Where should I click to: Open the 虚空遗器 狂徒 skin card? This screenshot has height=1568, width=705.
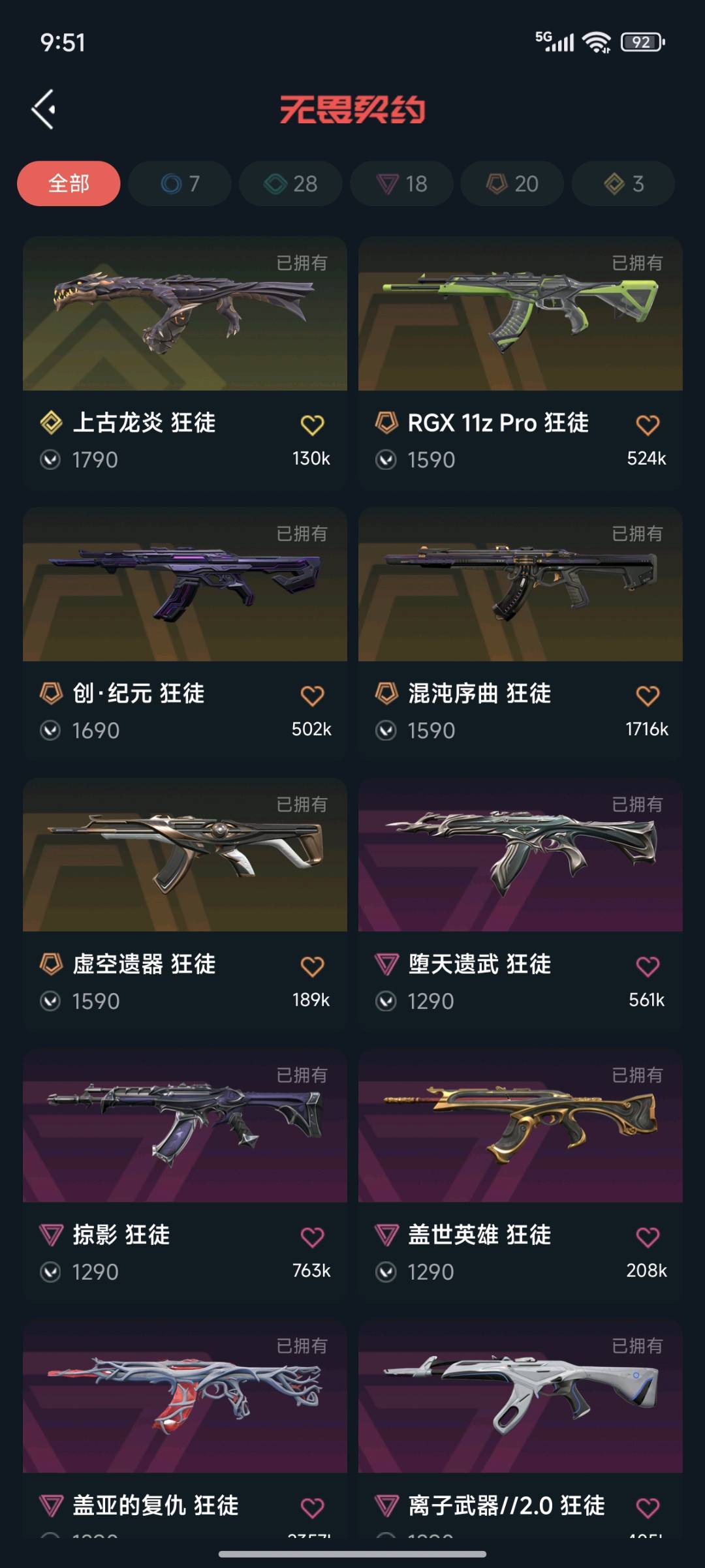[x=185, y=855]
